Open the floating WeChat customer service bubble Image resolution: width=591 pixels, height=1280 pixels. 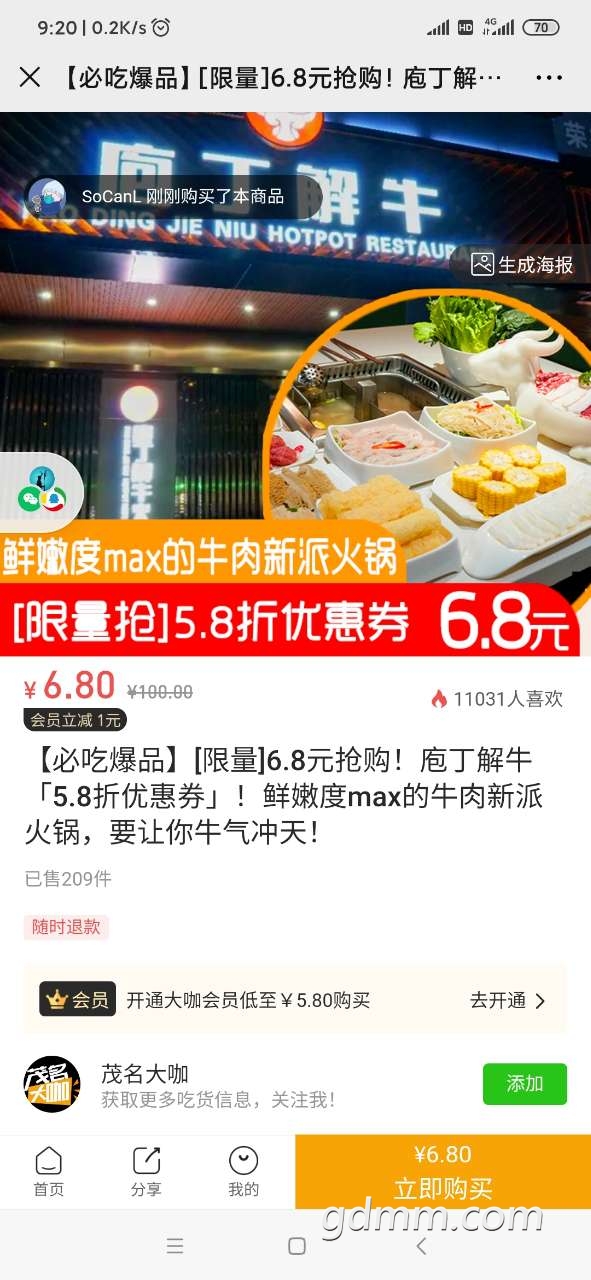(40, 489)
